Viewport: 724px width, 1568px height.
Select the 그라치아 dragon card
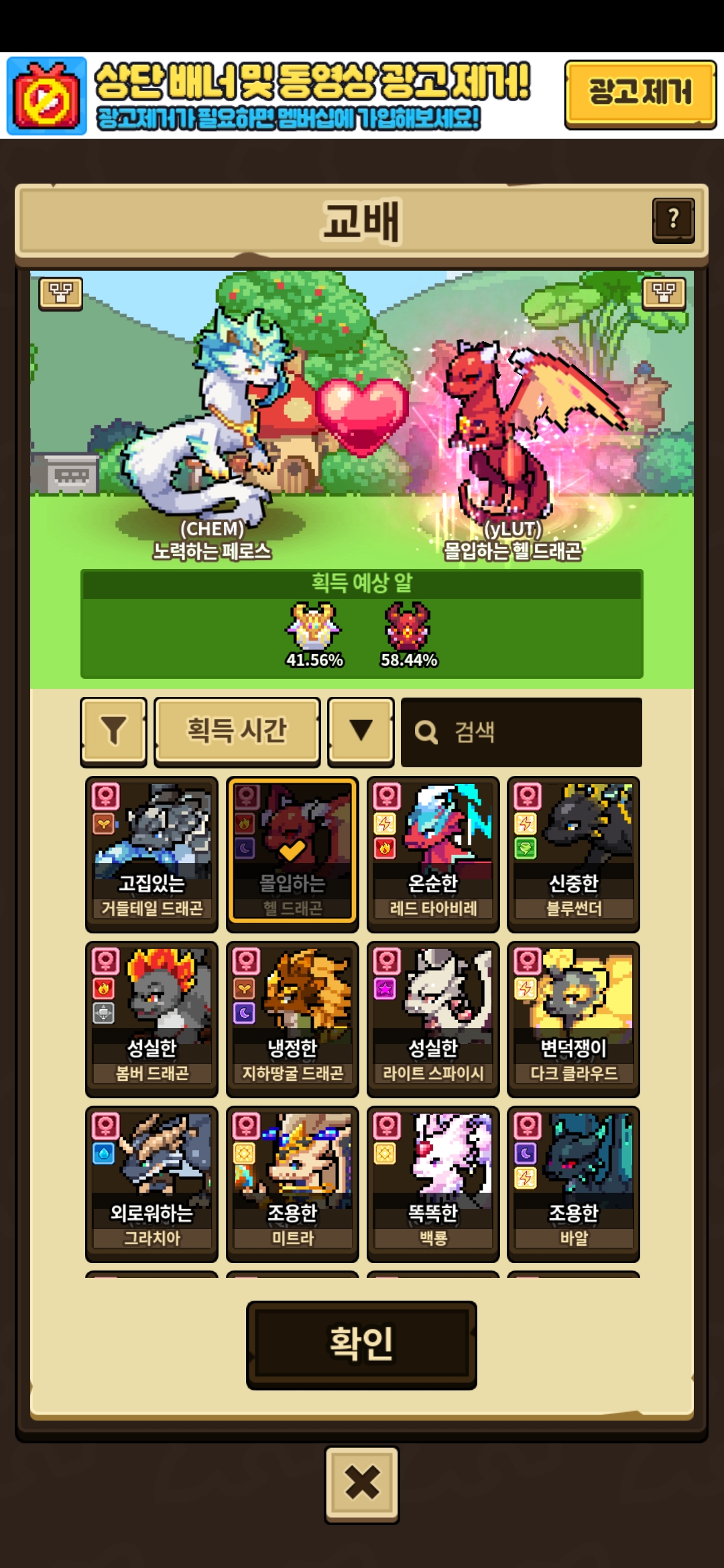pos(152,1183)
